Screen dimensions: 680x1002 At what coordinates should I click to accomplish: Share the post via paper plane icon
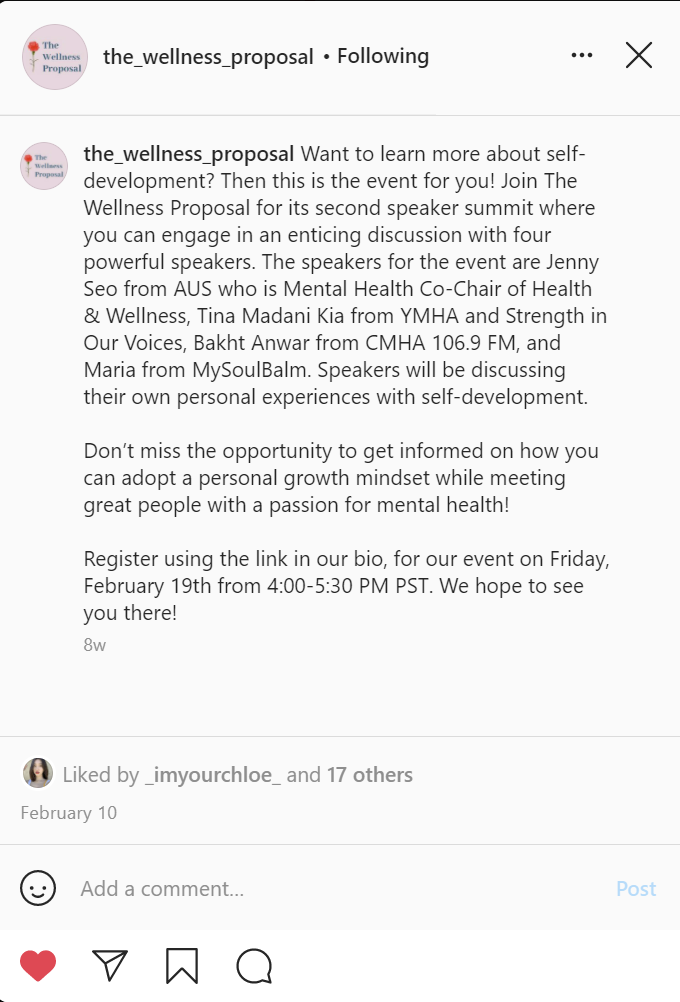point(110,965)
